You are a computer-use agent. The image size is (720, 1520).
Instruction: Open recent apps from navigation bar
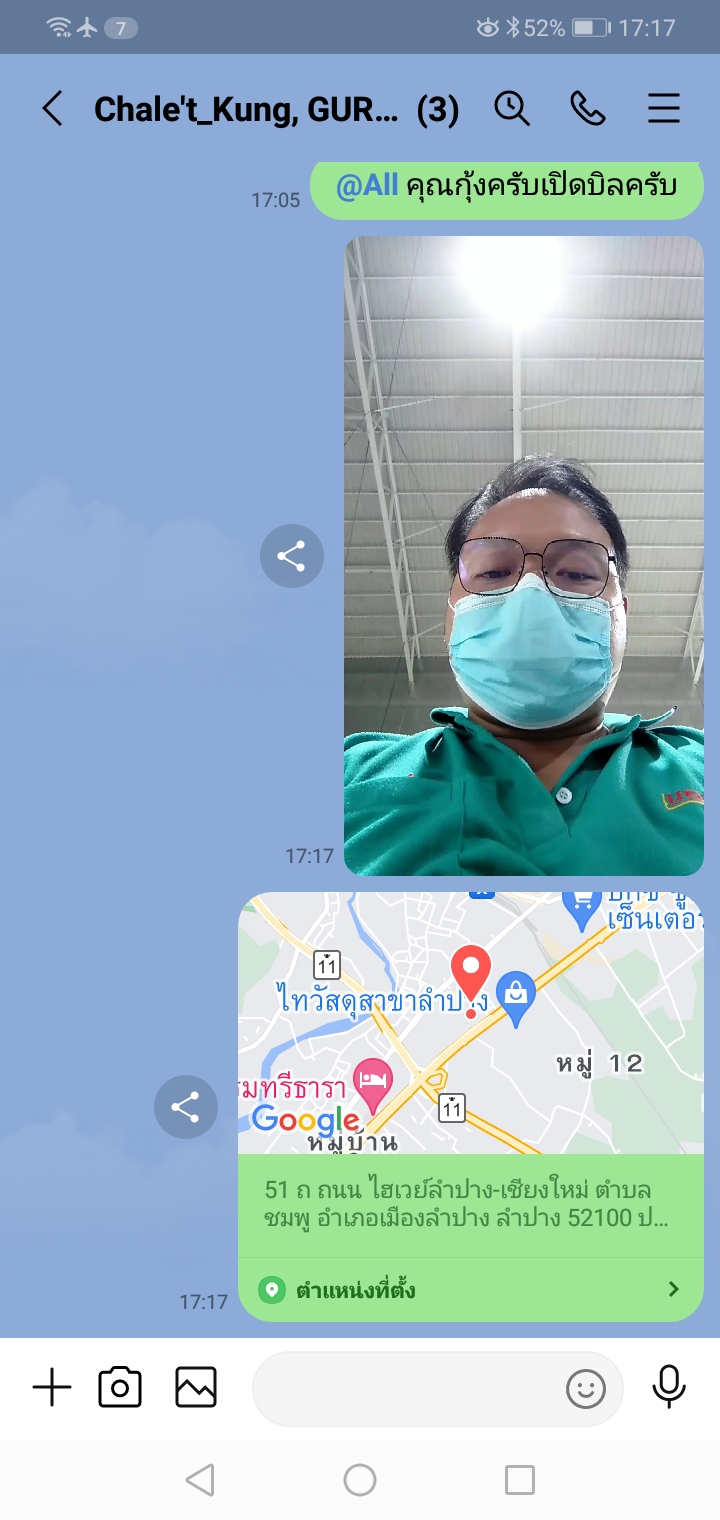(x=520, y=1480)
